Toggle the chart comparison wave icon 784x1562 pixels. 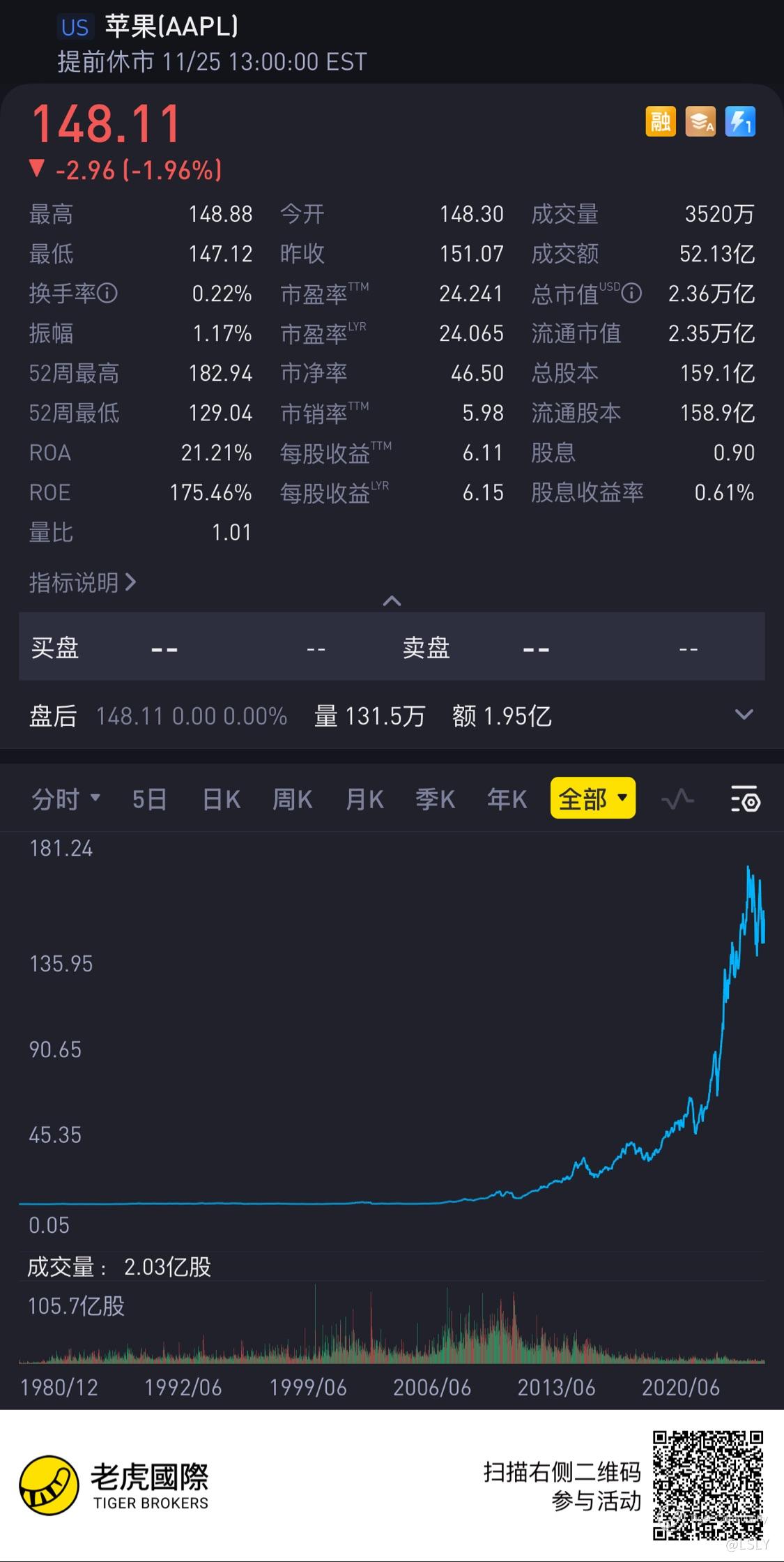[677, 799]
